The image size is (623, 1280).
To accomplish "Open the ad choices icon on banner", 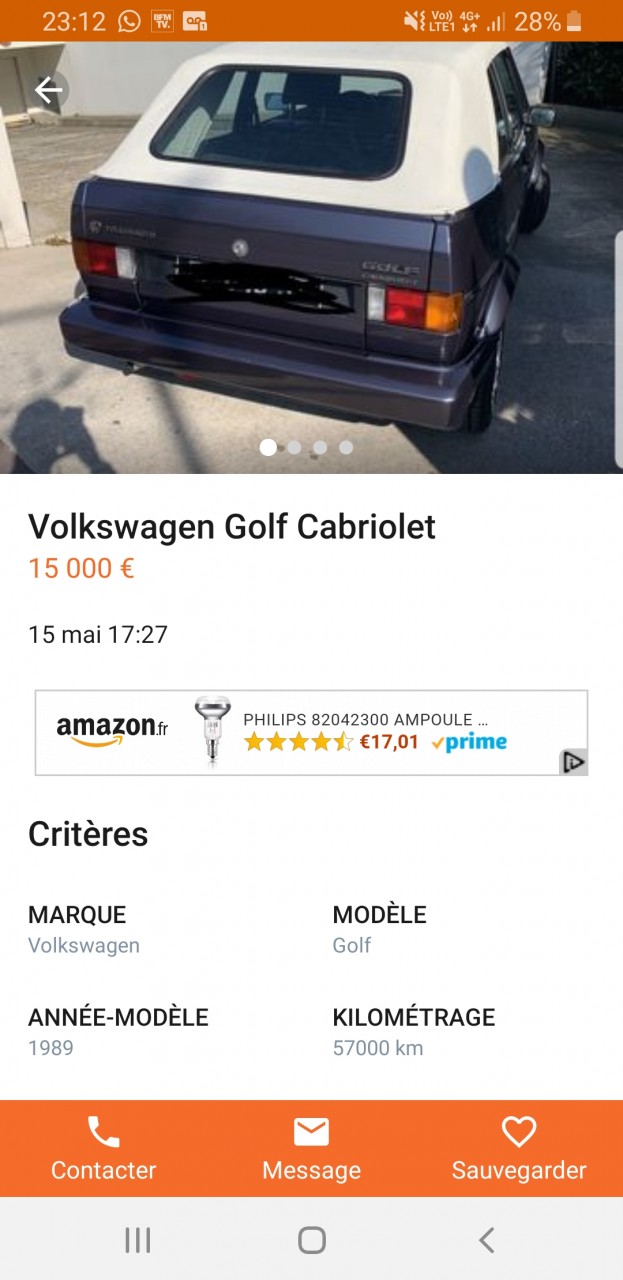I will (x=573, y=762).
